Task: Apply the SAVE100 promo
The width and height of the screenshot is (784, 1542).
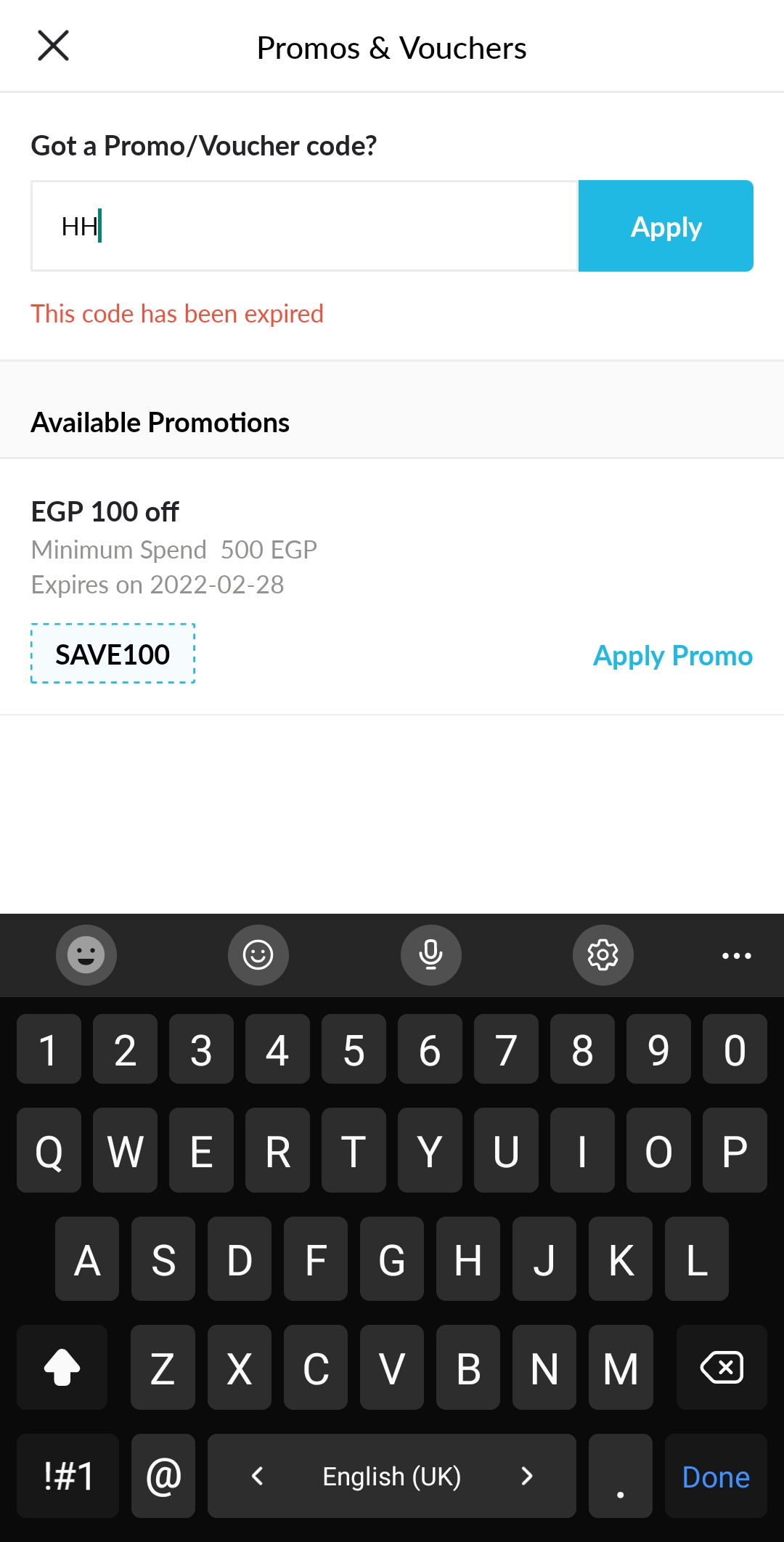Action: (672, 656)
